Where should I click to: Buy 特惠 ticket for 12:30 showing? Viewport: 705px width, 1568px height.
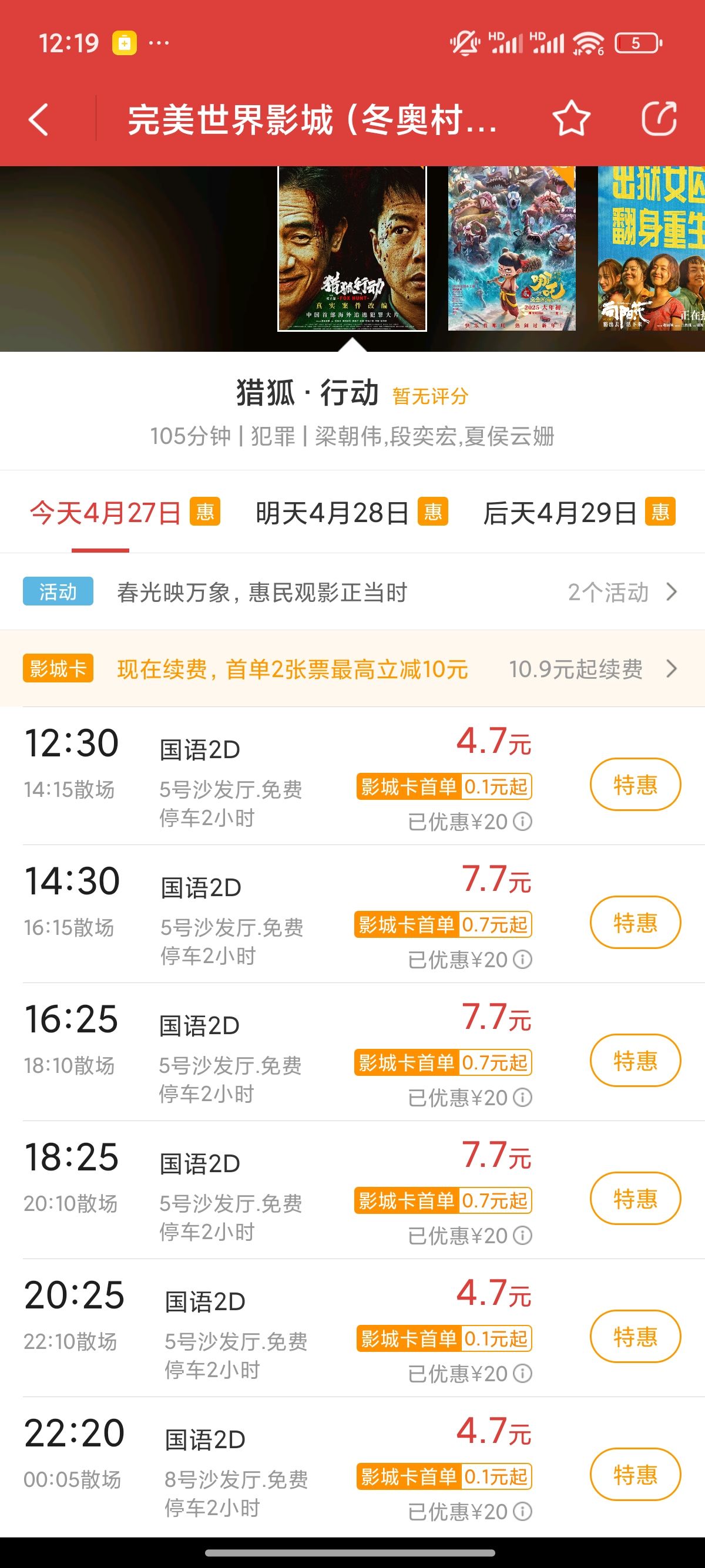[635, 785]
